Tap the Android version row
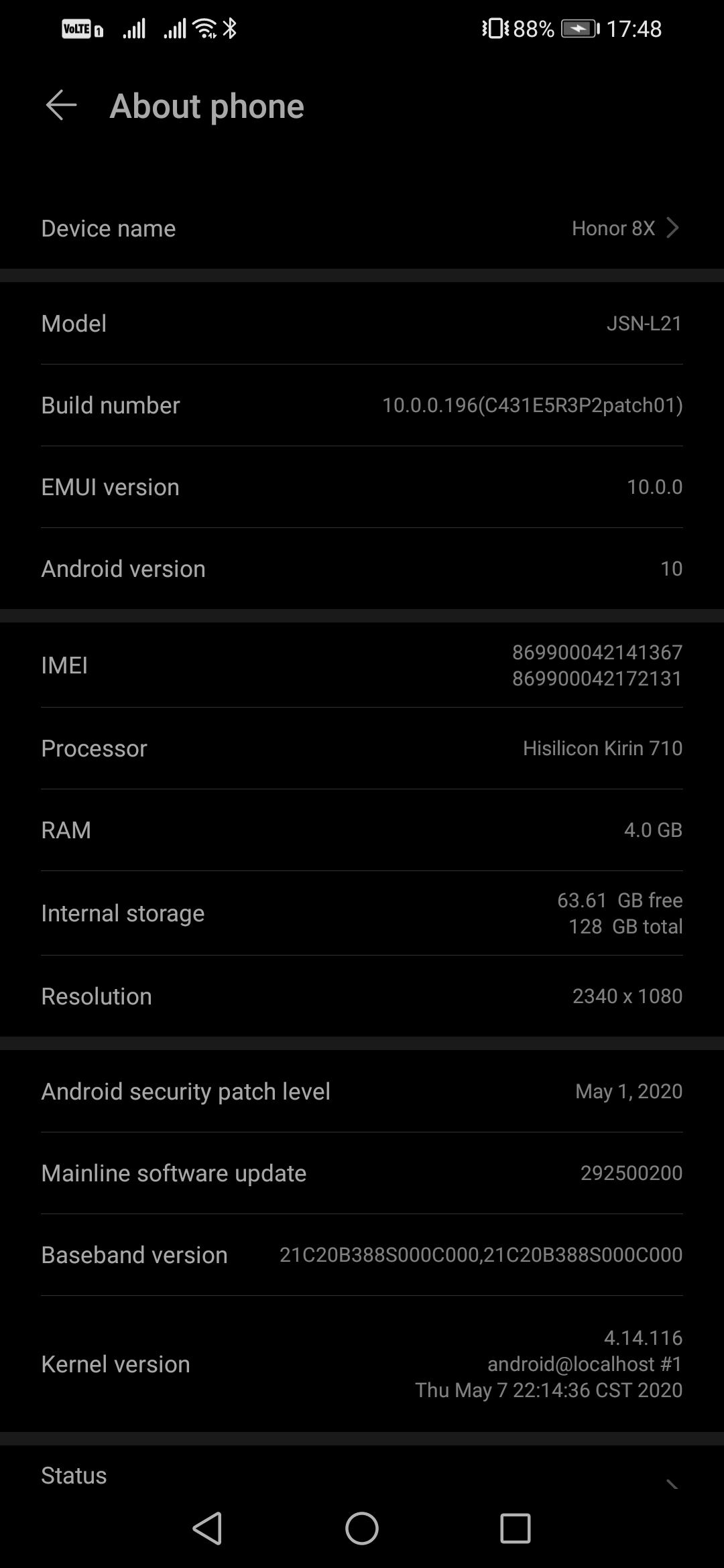Image resolution: width=724 pixels, height=1568 pixels. (362, 569)
